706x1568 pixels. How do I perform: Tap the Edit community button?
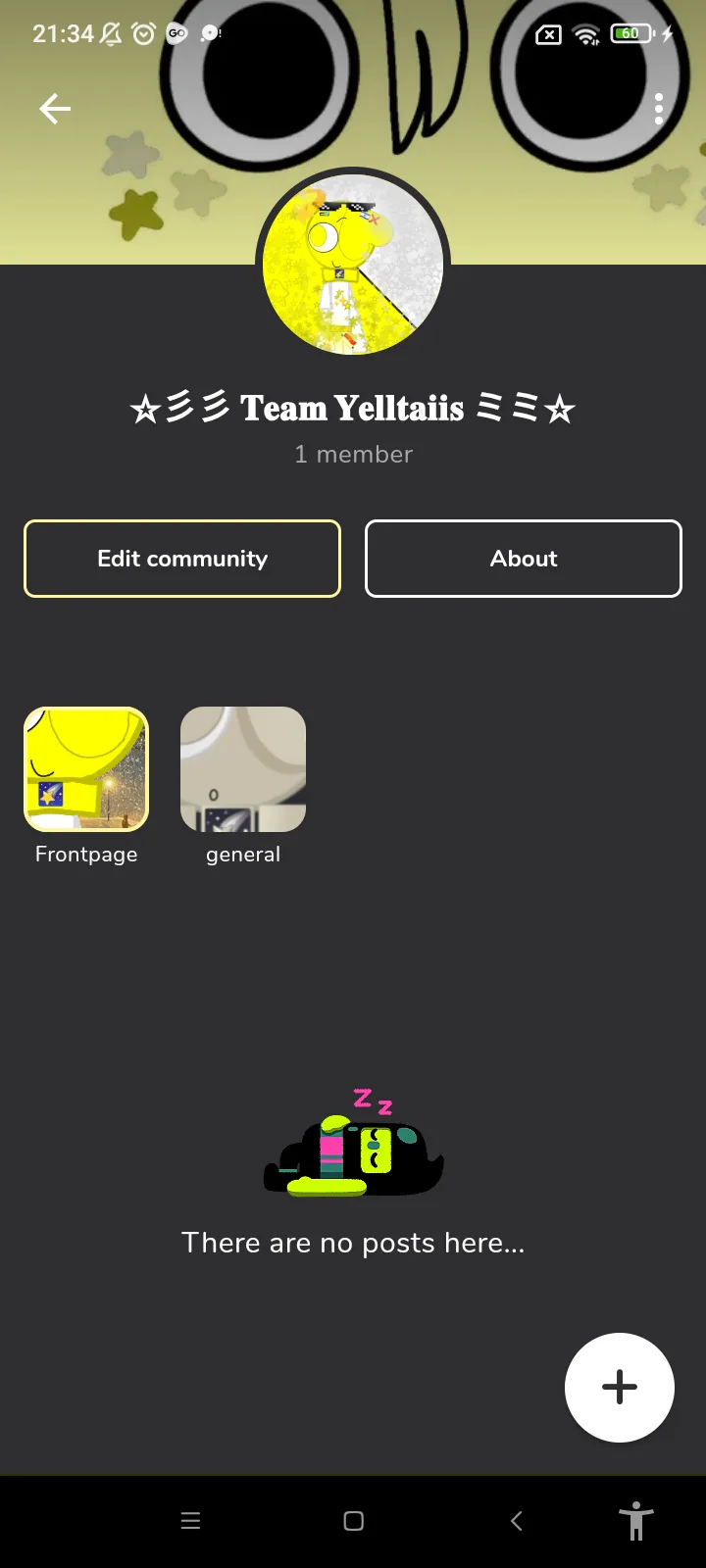pos(182,559)
